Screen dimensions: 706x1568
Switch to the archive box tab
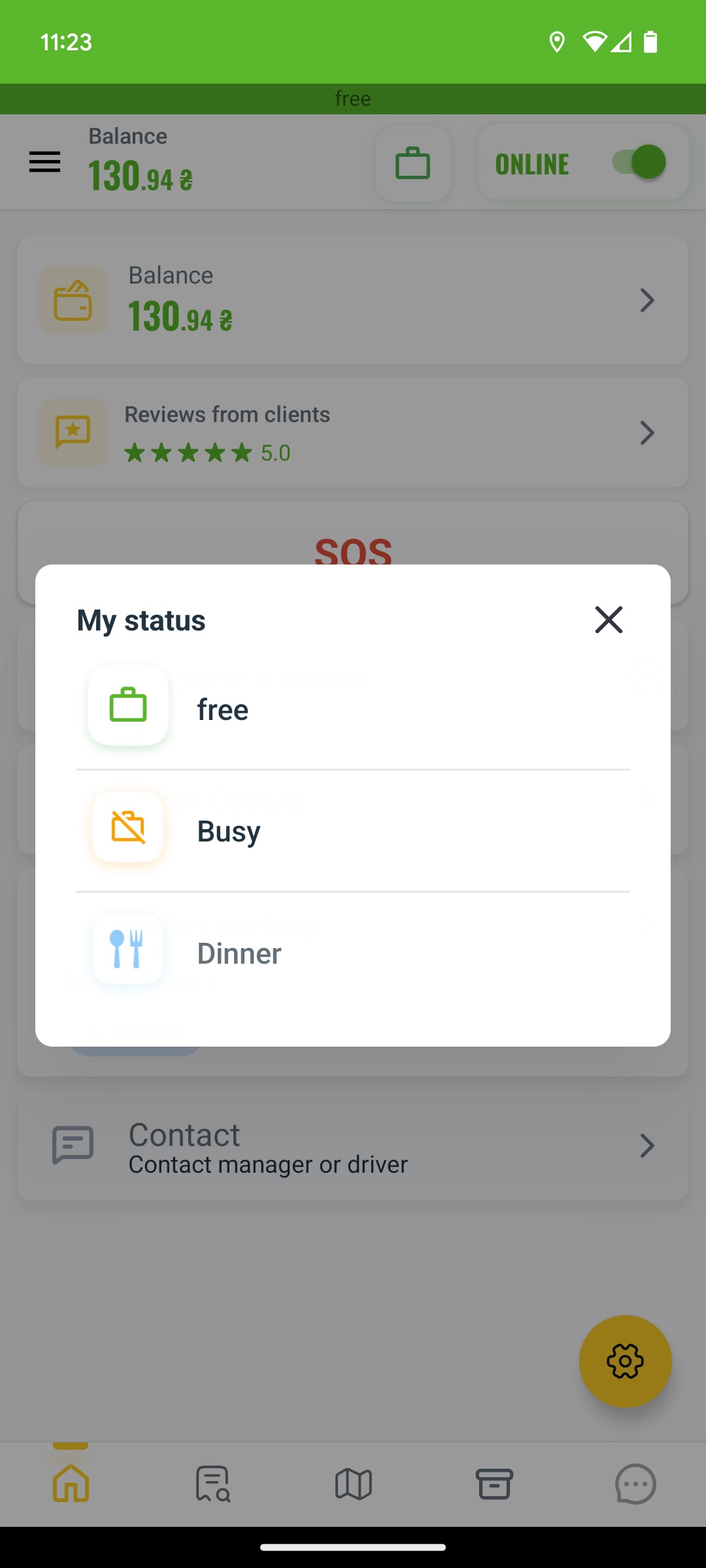[x=494, y=1483]
